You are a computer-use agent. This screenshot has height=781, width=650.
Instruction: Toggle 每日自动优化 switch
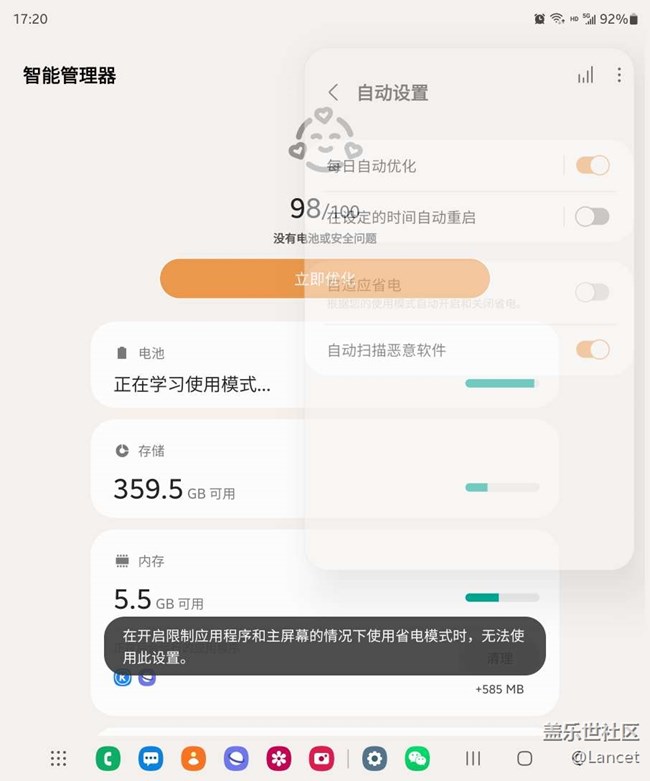[x=592, y=166]
